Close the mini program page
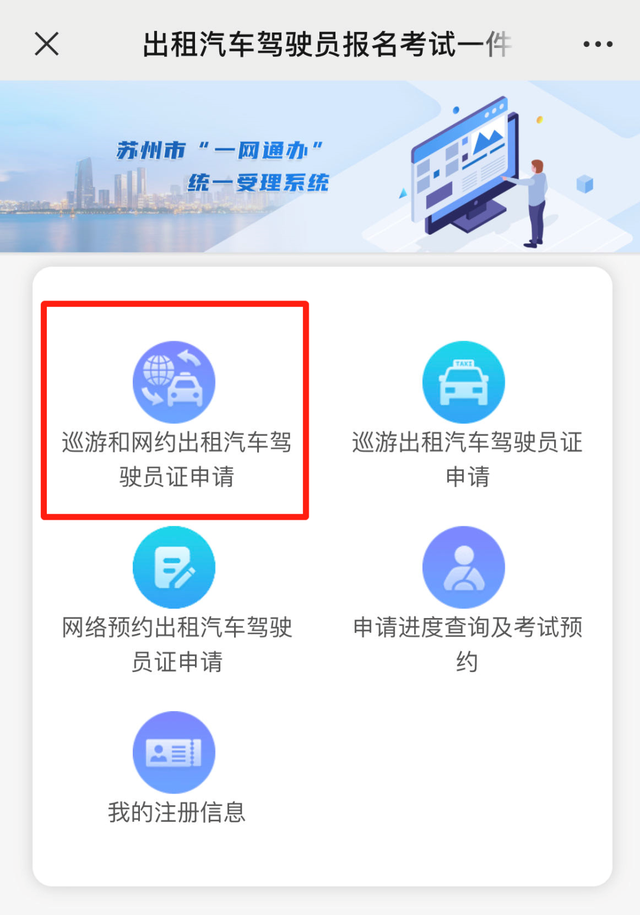 tap(46, 44)
